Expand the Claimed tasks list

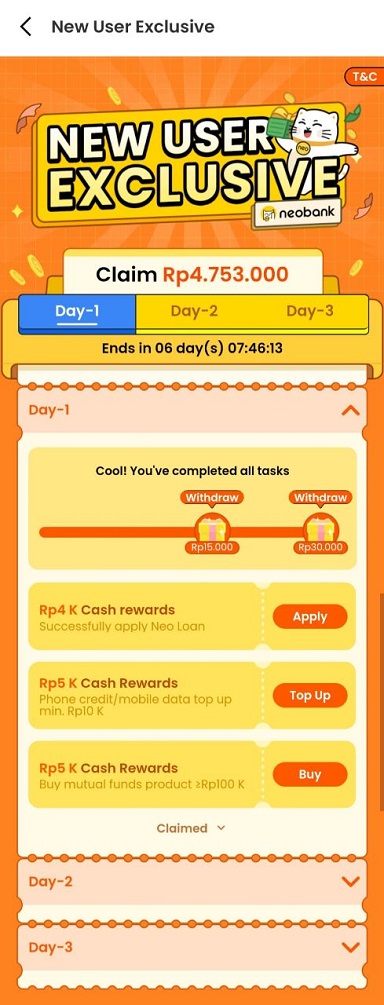(x=191, y=828)
